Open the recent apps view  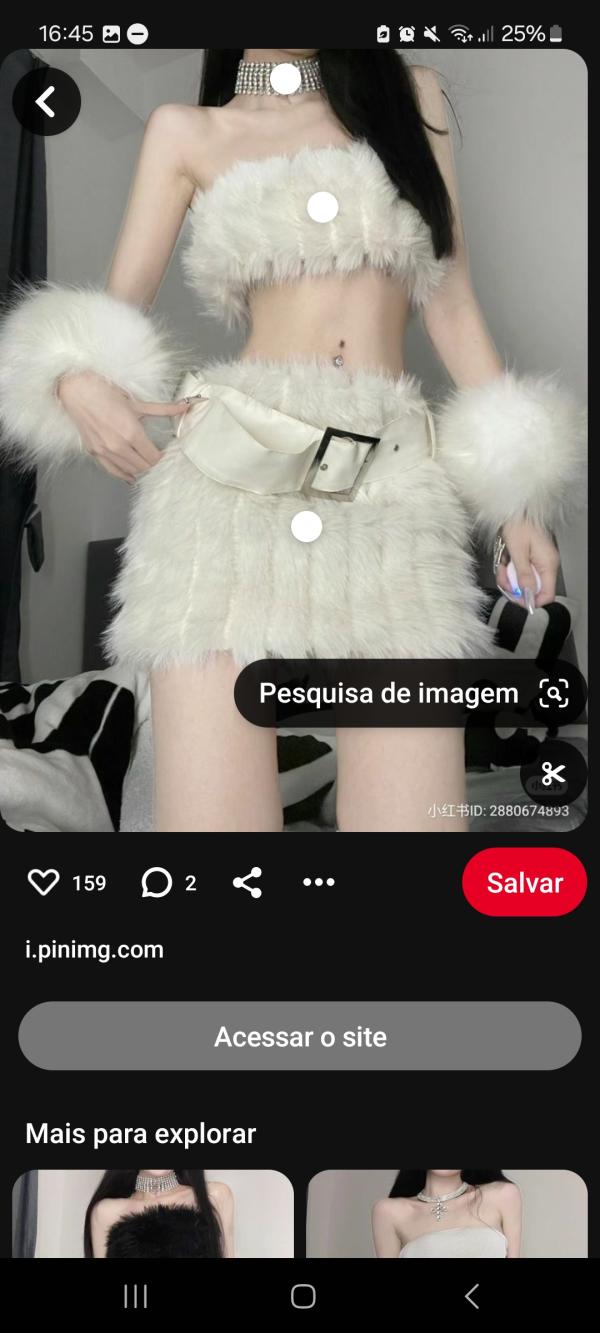[x=135, y=1297]
